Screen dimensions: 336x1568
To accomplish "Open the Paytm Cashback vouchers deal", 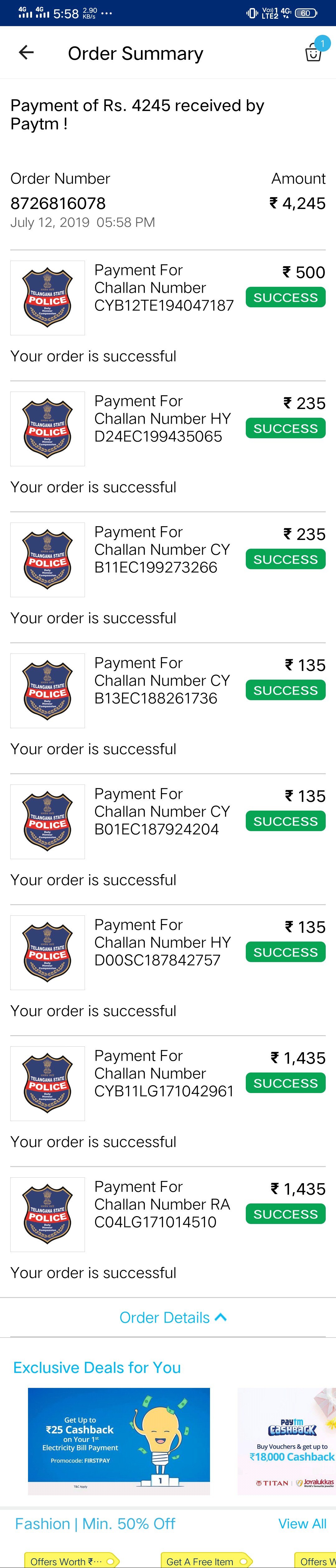I will (287, 1441).
